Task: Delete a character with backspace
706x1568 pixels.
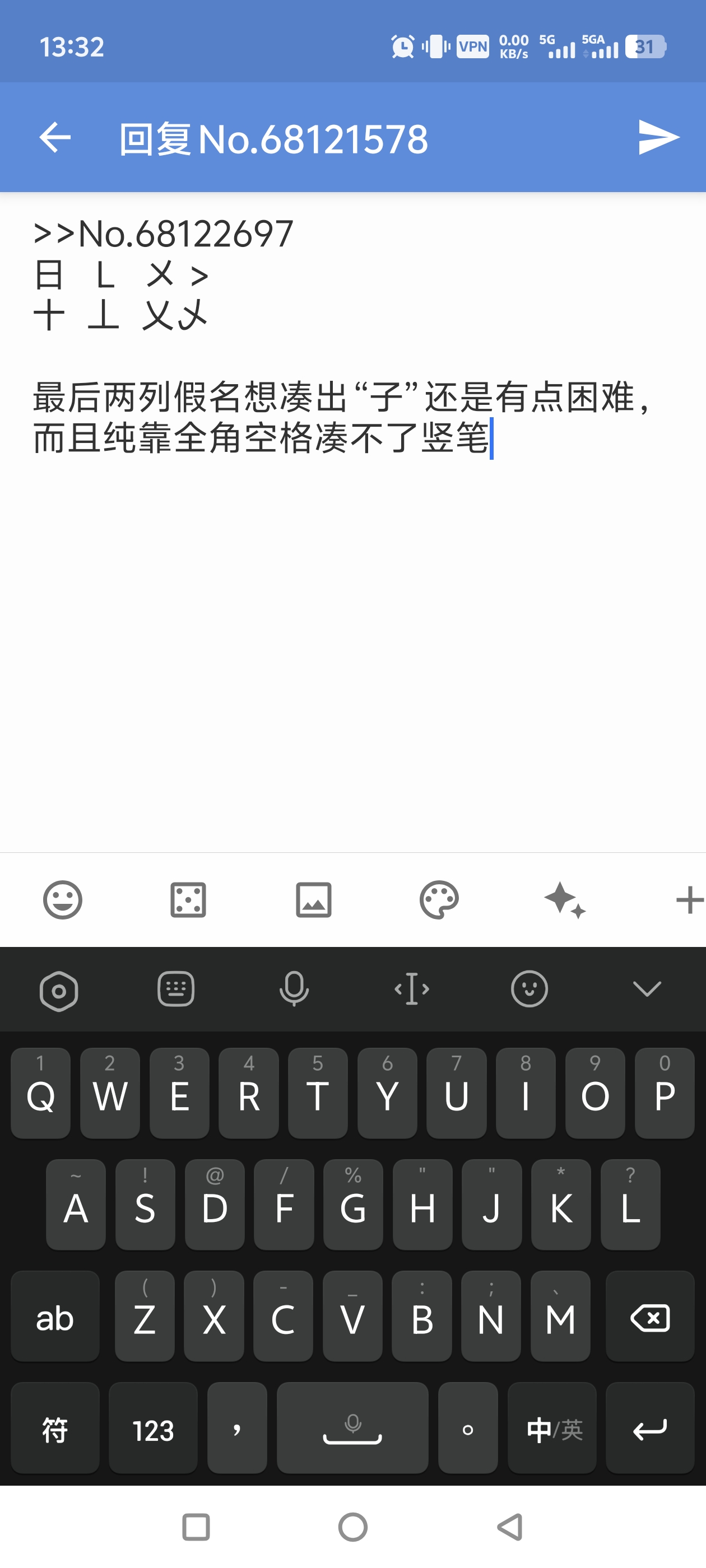Action: click(x=650, y=1317)
